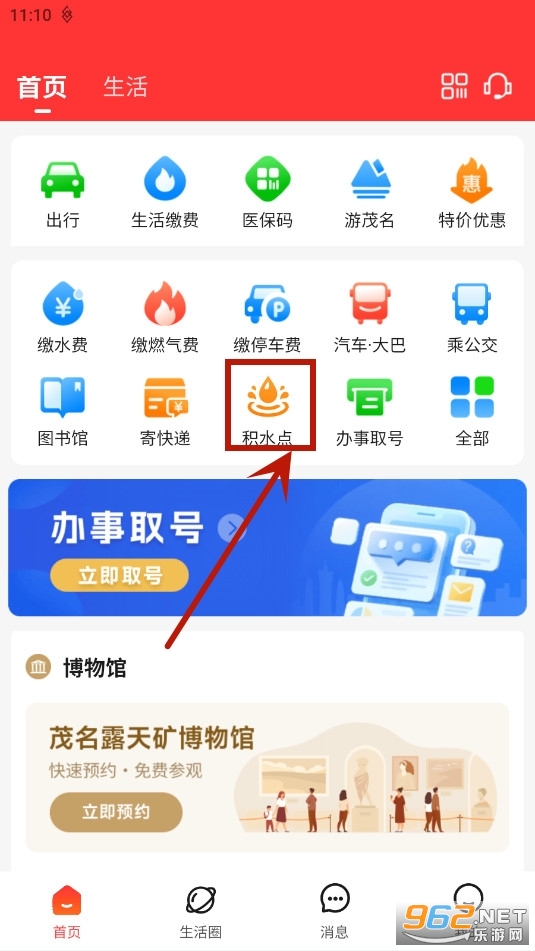This screenshot has height=951, width=535.
Task: Open 医保码 medical insurance code
Action: (268, 195)
